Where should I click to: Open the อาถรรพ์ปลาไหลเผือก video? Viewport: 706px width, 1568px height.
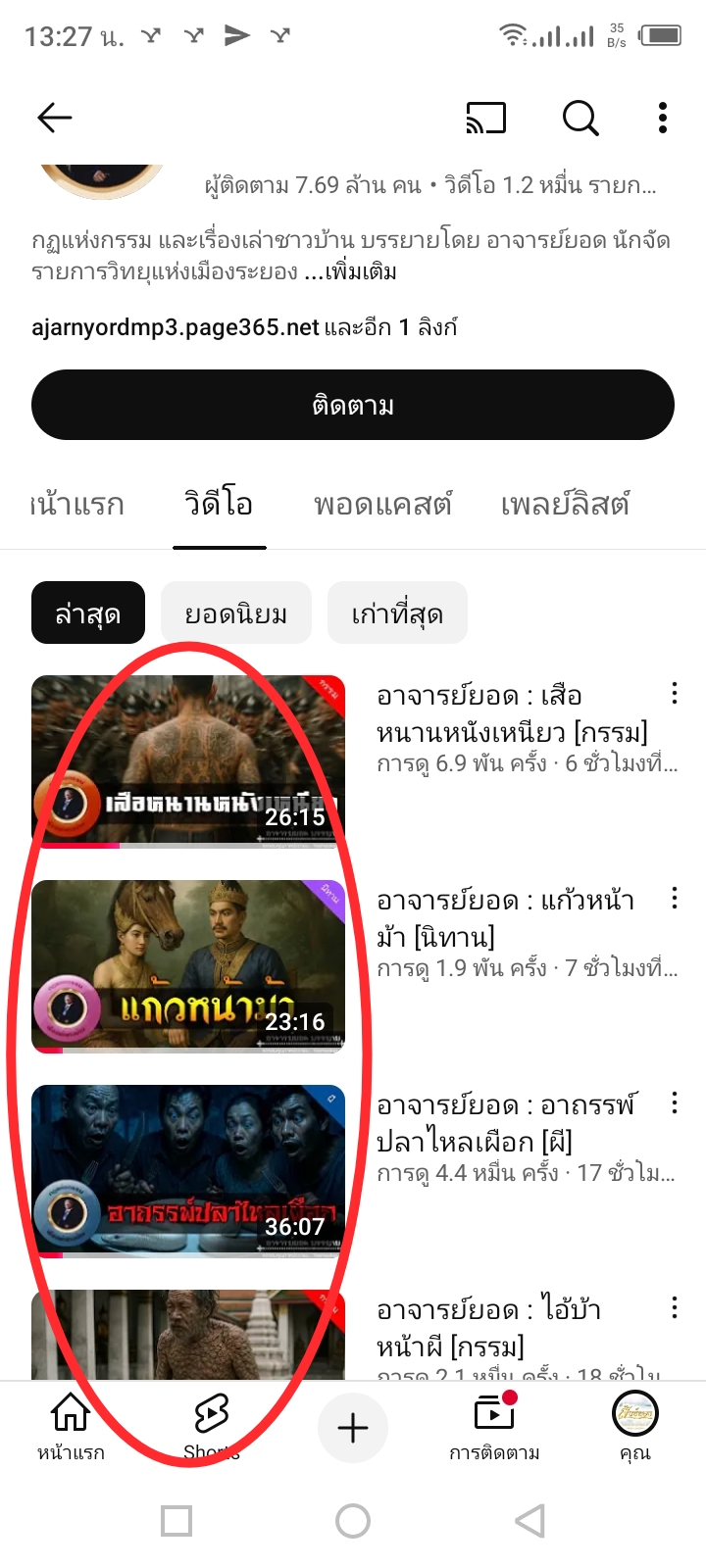point(188,1171)
